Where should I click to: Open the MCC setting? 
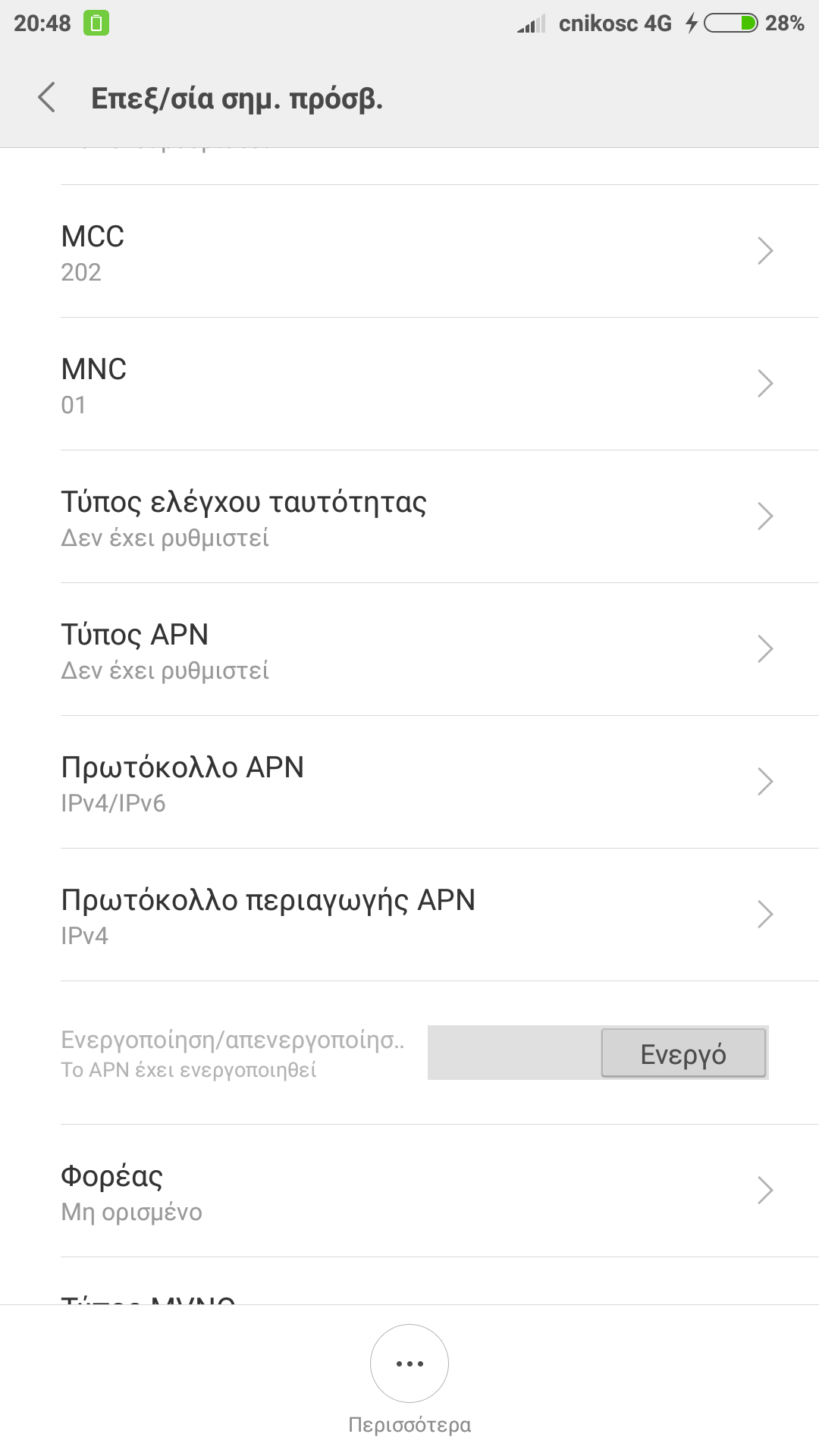[409, 252]
